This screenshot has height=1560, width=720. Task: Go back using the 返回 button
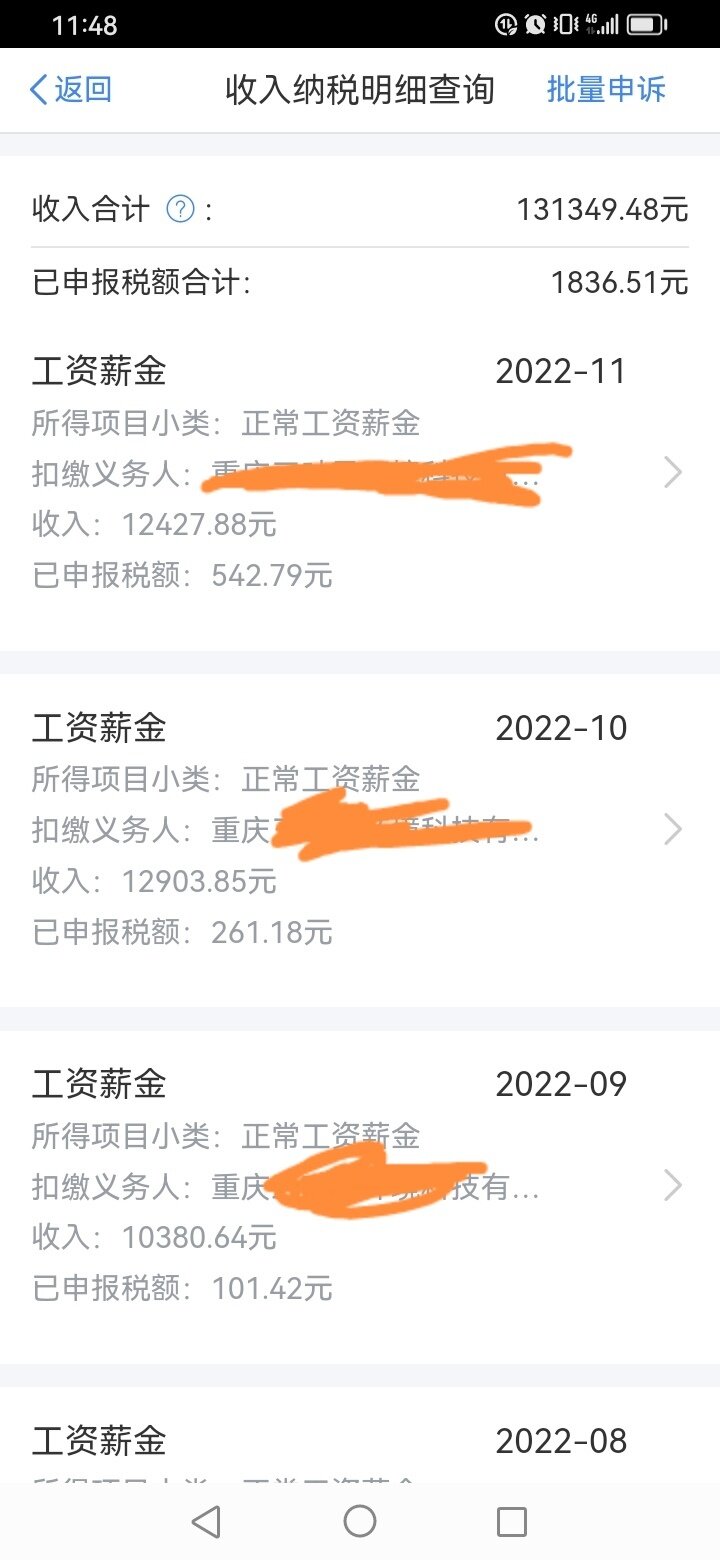[70, 90]
